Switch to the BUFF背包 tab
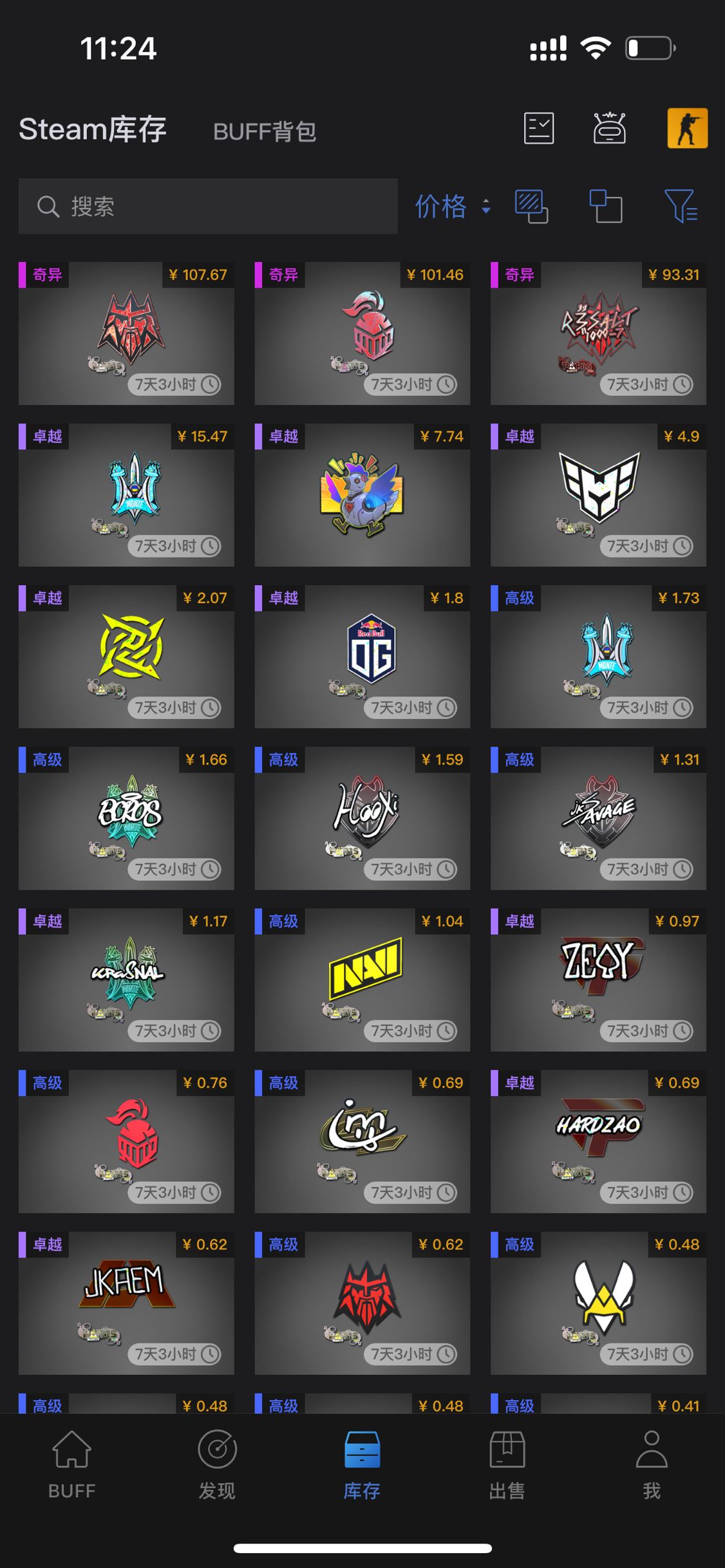725x1568 pixels. pyautogui.click(x=265, y=131)
